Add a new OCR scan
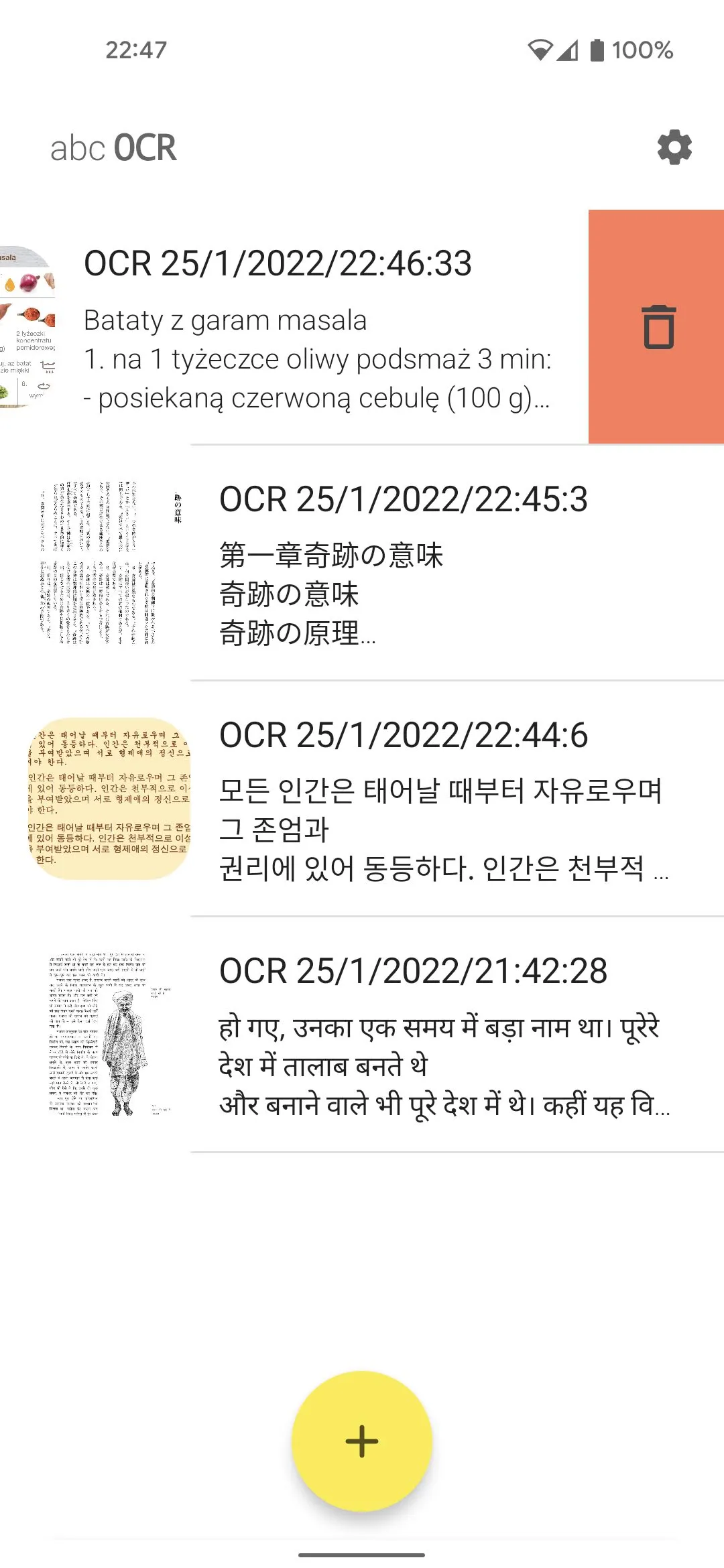 point(362,1441)
